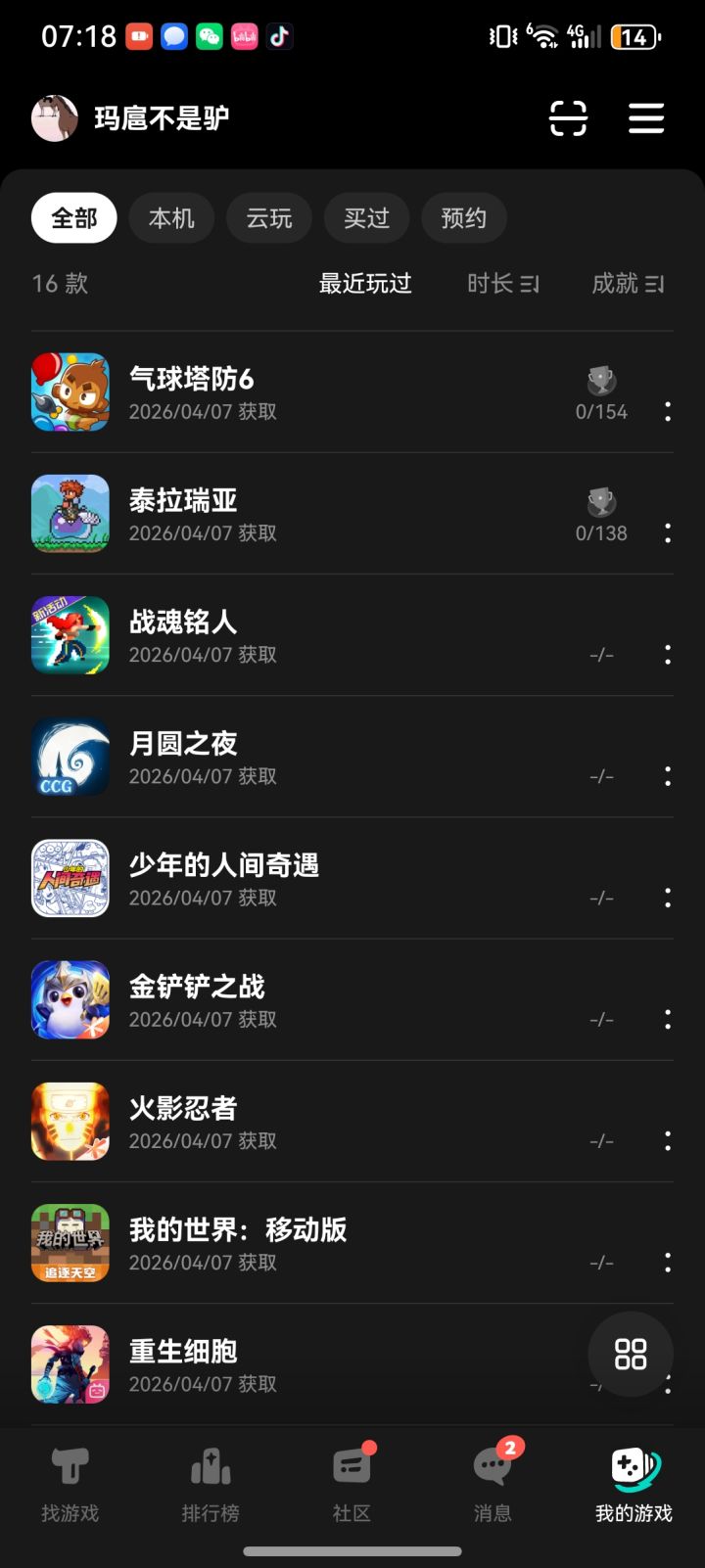
Task: Tap the profile avatar of 玛扈不是驴
Action: pos(54,118)
